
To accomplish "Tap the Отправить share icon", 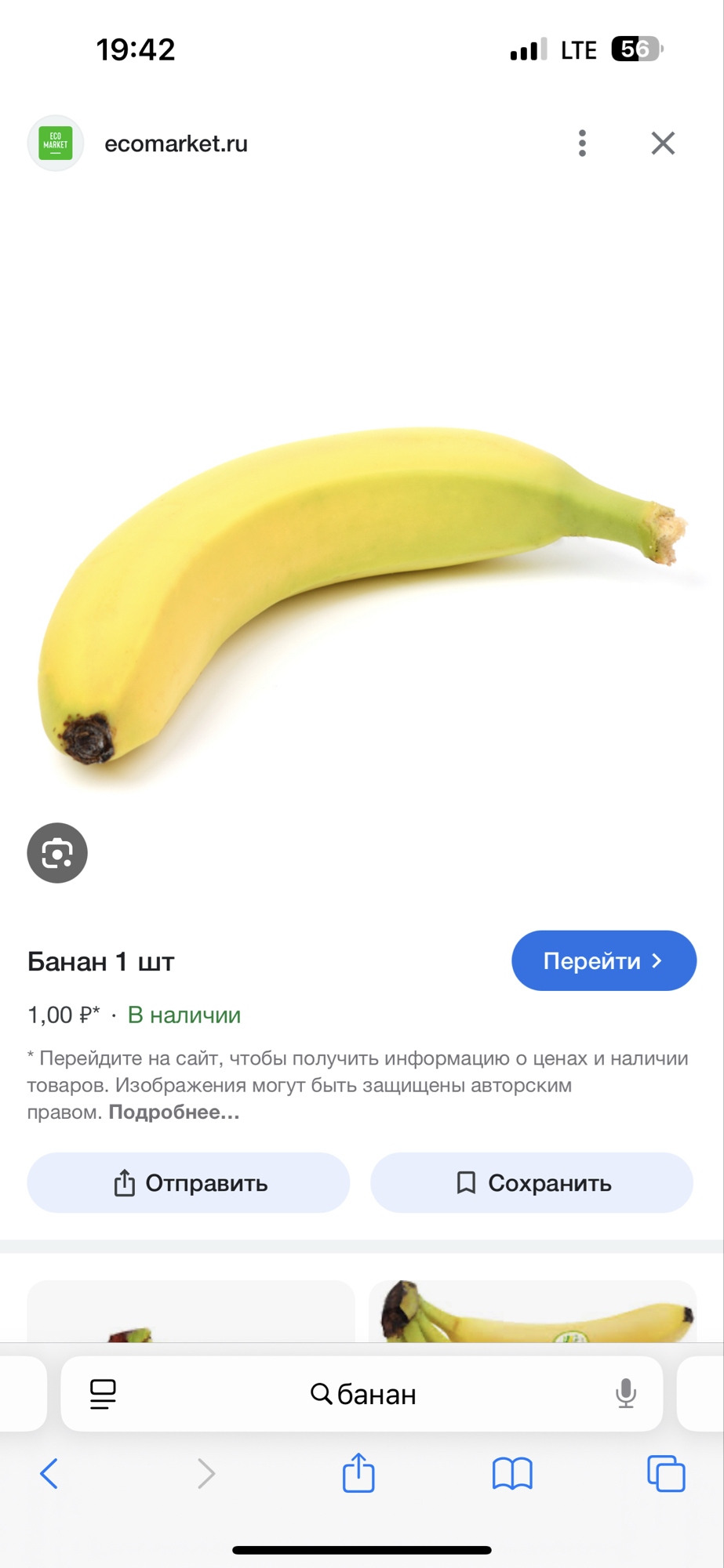I will tap(123, 1182).
